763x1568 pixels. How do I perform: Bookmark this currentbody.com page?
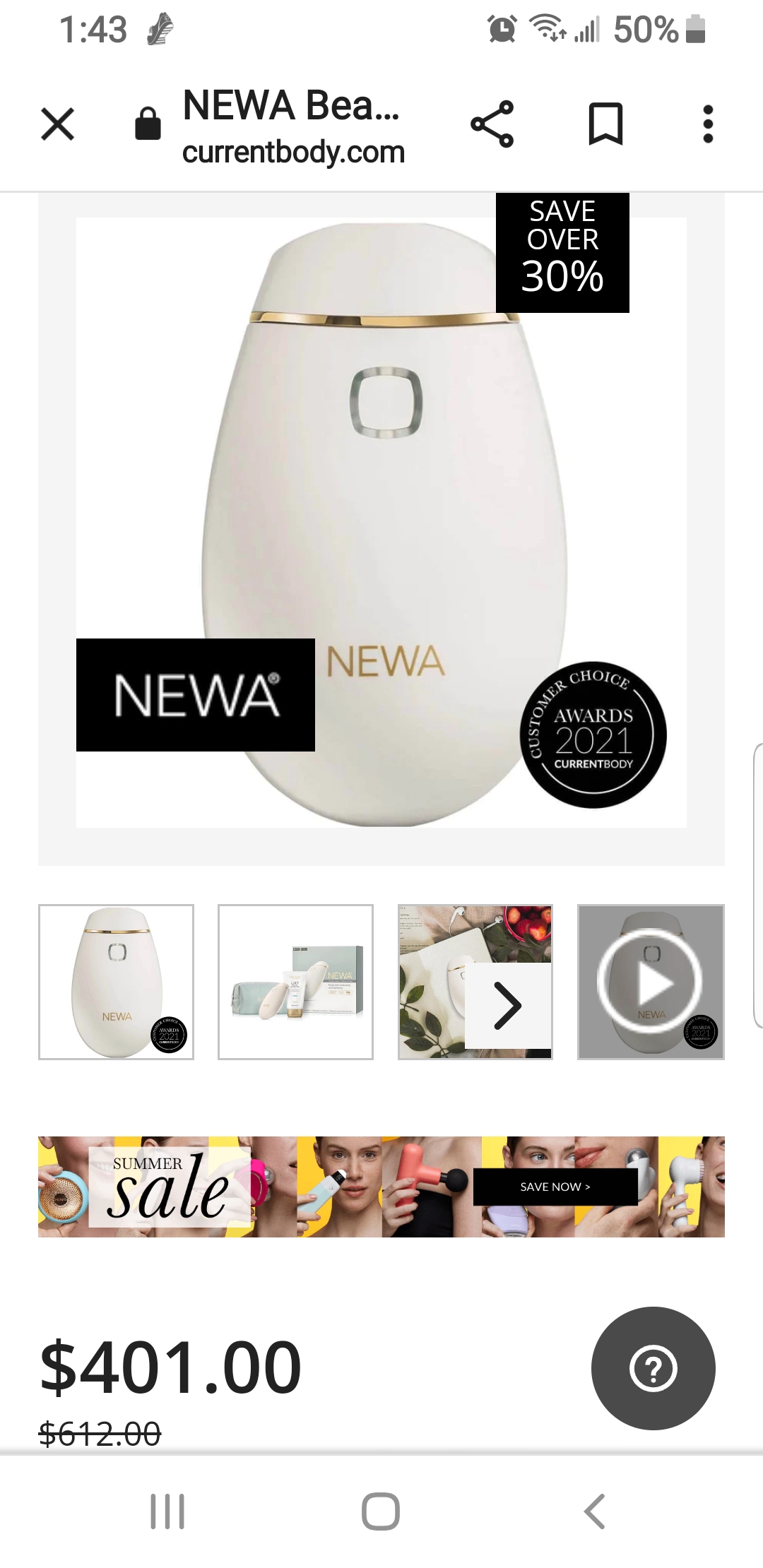pyautogui.click(x=605, y=124)
